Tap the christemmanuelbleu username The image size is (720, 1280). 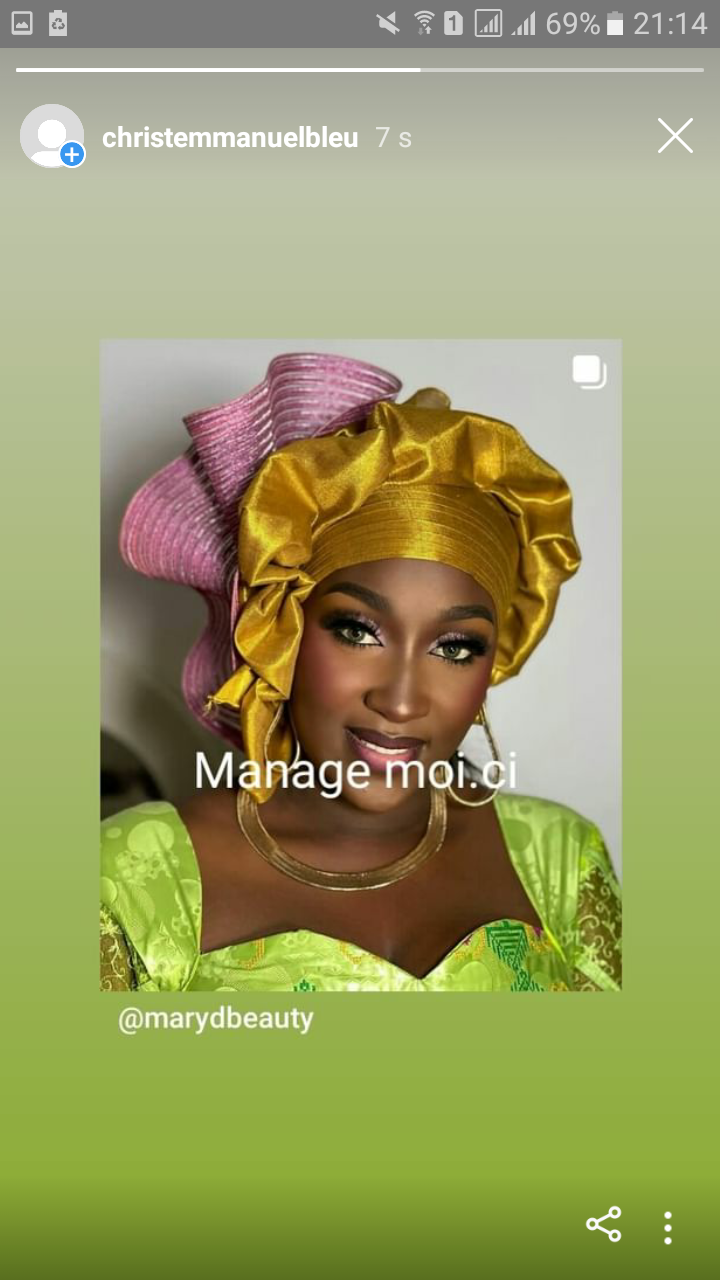230,138
